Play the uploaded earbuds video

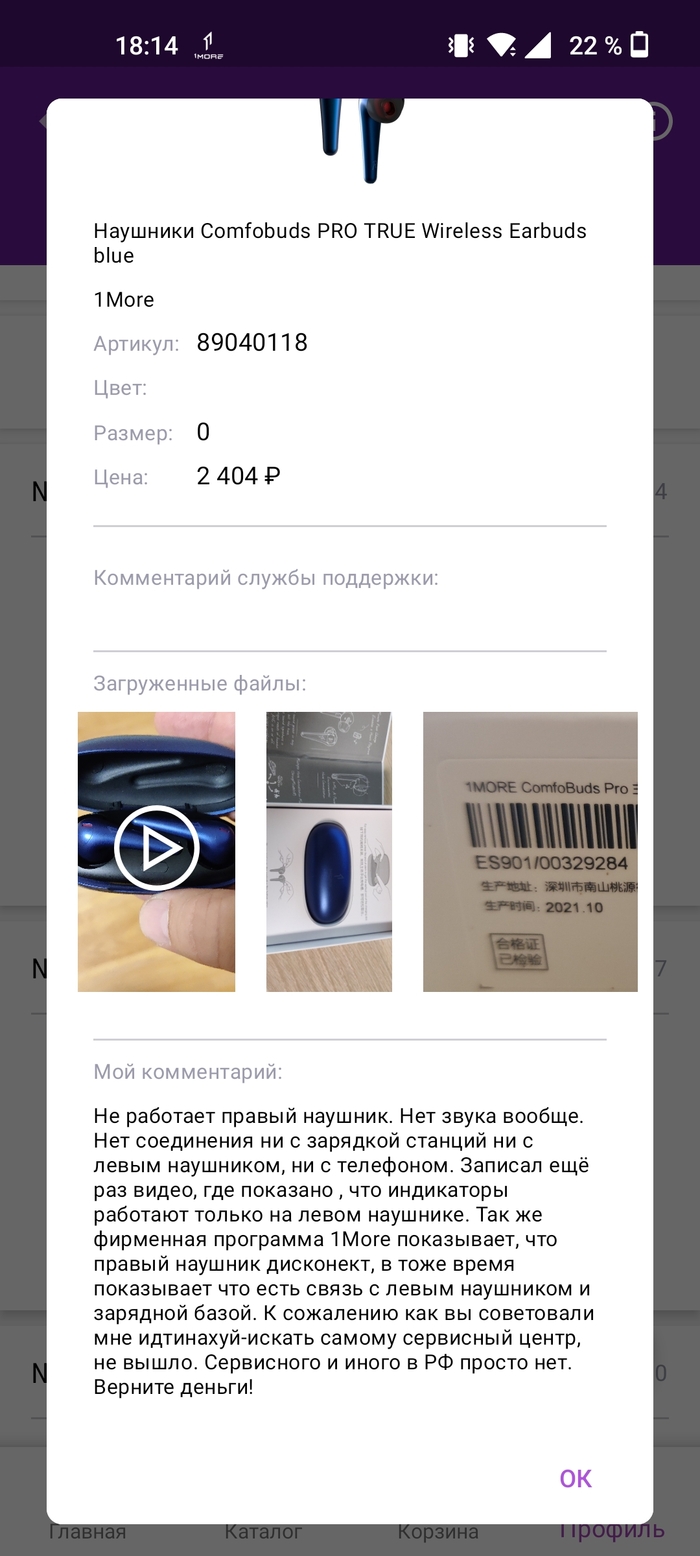(157, 849)
